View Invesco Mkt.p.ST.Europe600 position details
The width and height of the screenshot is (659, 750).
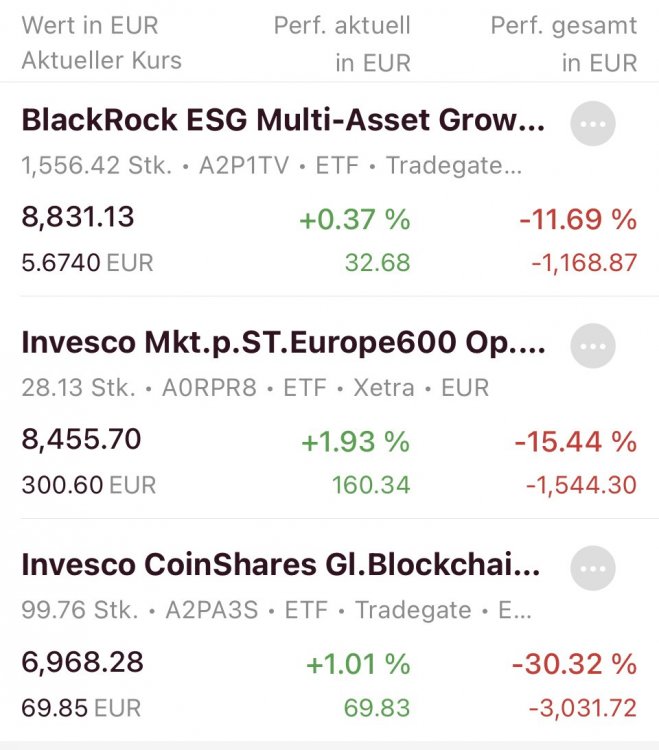pyautogui.click(x=283, y=342)
